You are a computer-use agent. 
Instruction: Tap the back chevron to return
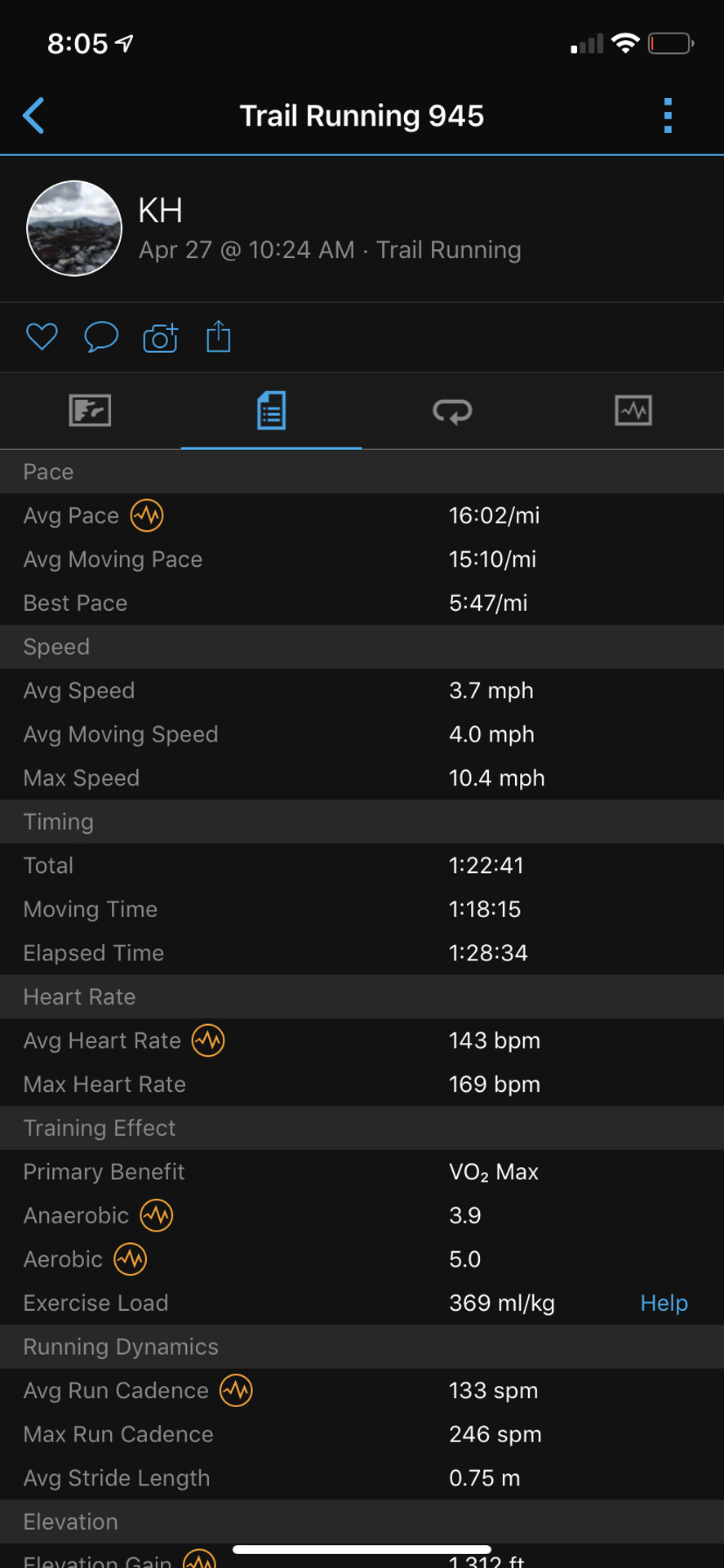[x=33, y=116]
